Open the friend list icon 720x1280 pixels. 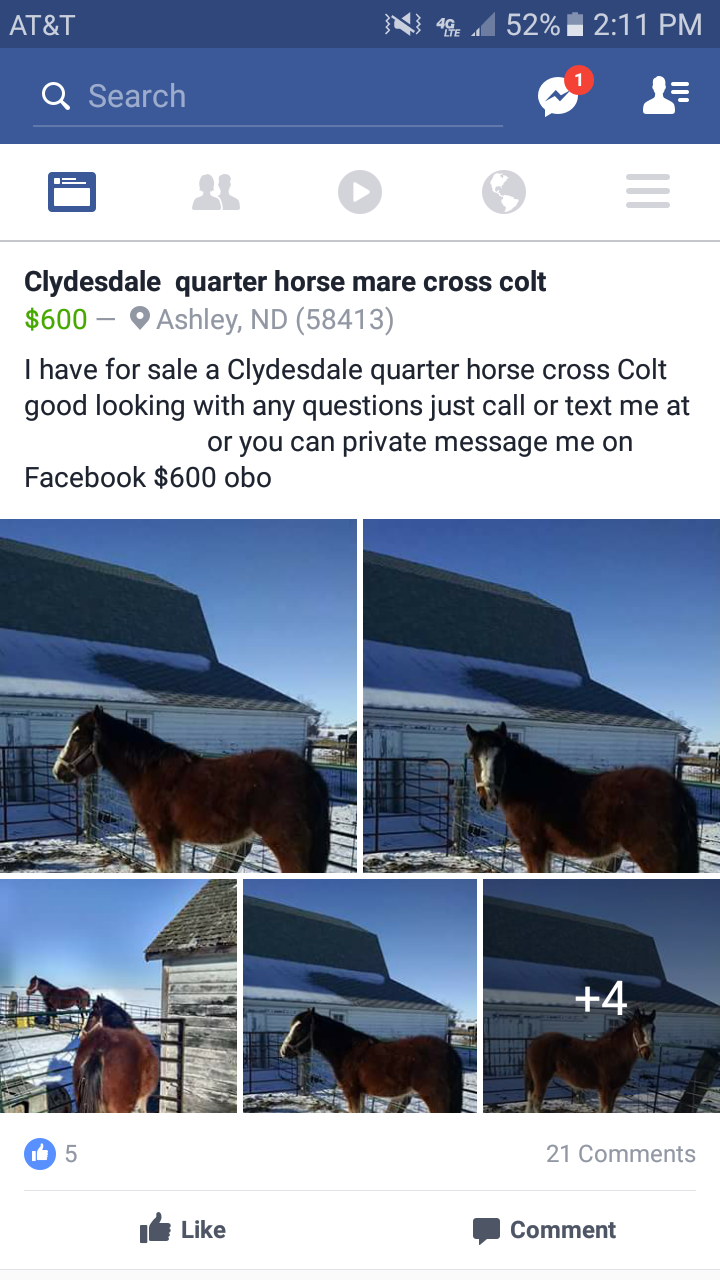665,96
